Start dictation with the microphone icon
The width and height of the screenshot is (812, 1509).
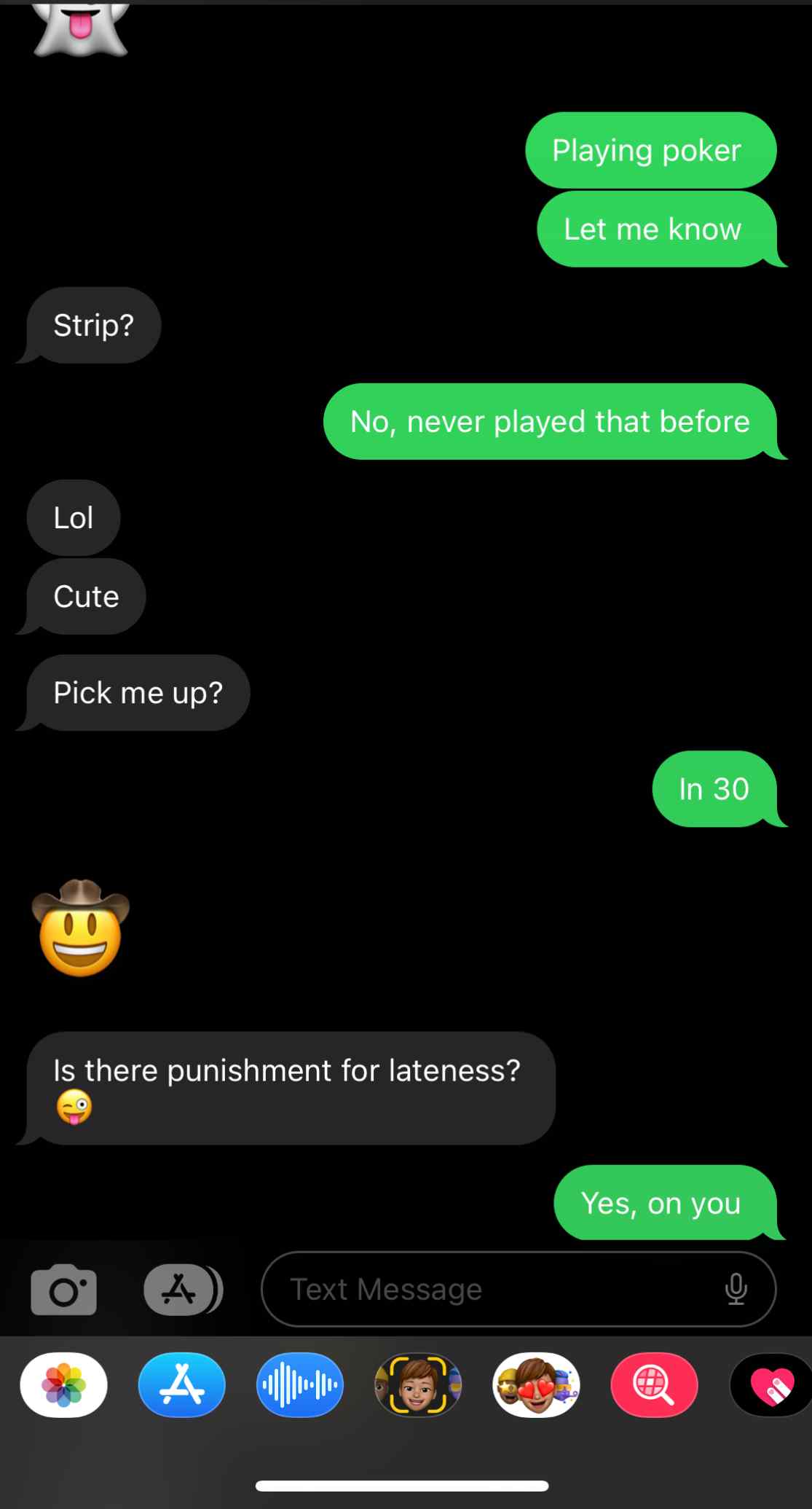click(736, 1290)
